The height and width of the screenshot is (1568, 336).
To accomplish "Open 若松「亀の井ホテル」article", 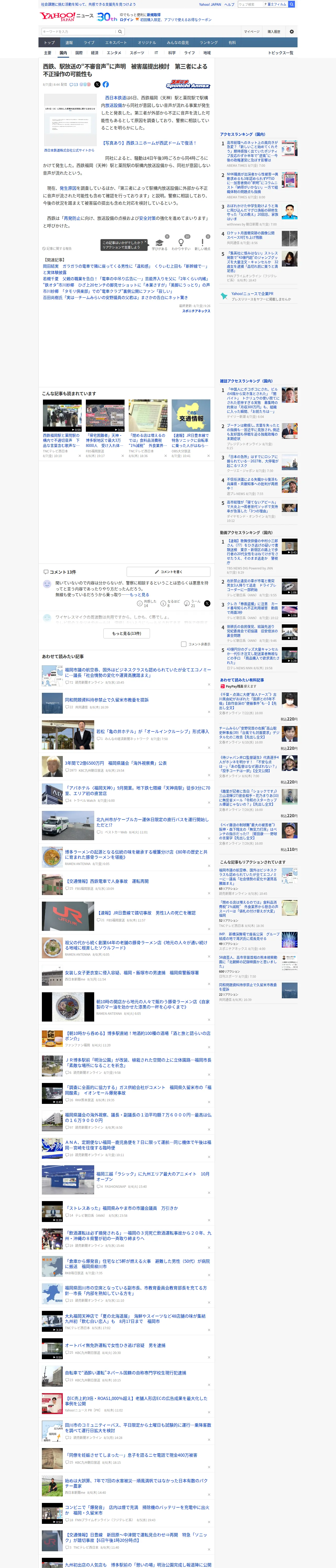I will coord(153,732).
